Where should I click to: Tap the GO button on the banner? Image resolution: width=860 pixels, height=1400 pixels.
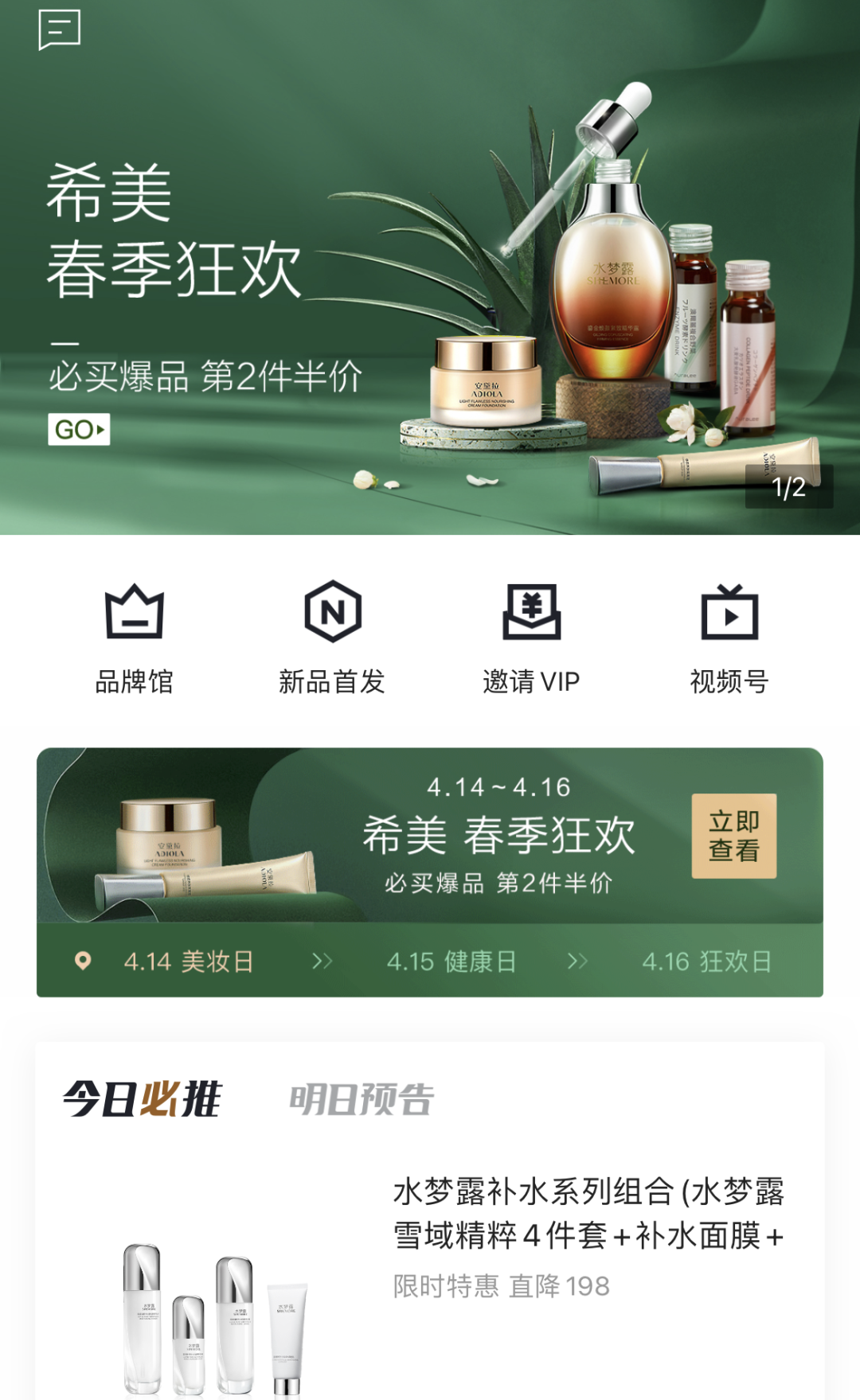pos(79,430)
